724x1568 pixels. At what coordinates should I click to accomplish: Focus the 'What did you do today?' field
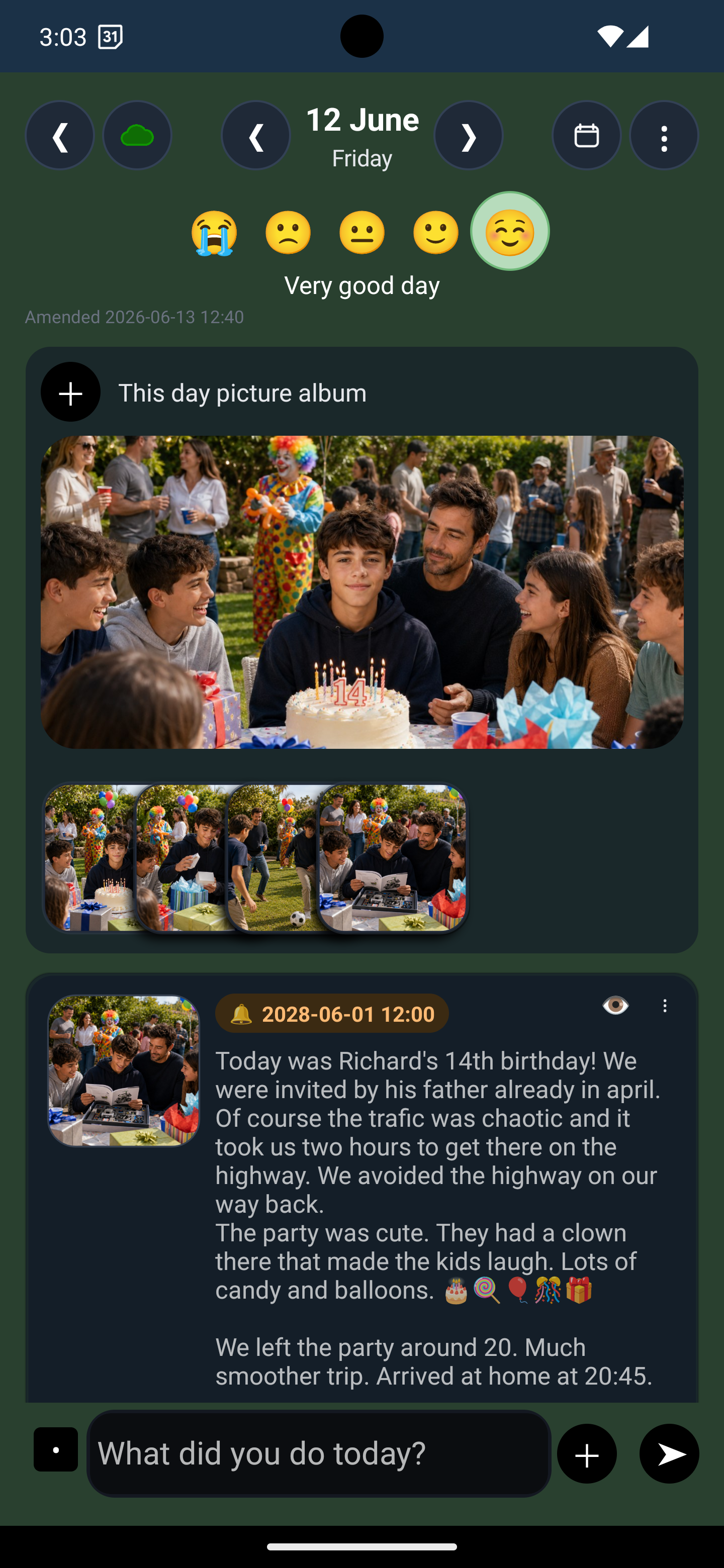(x=319, y=1453)
